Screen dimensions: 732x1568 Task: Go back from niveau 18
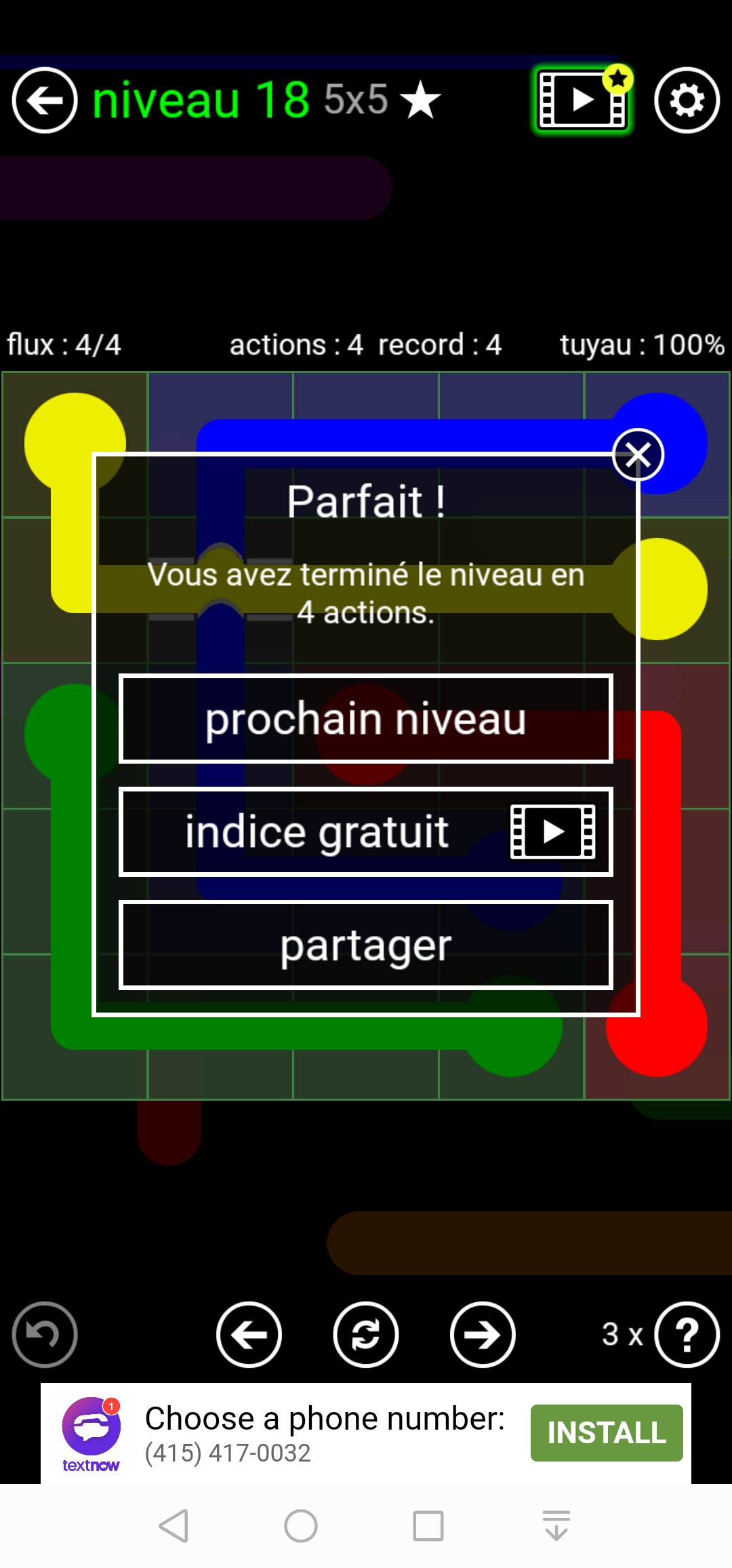pos(45,100)
